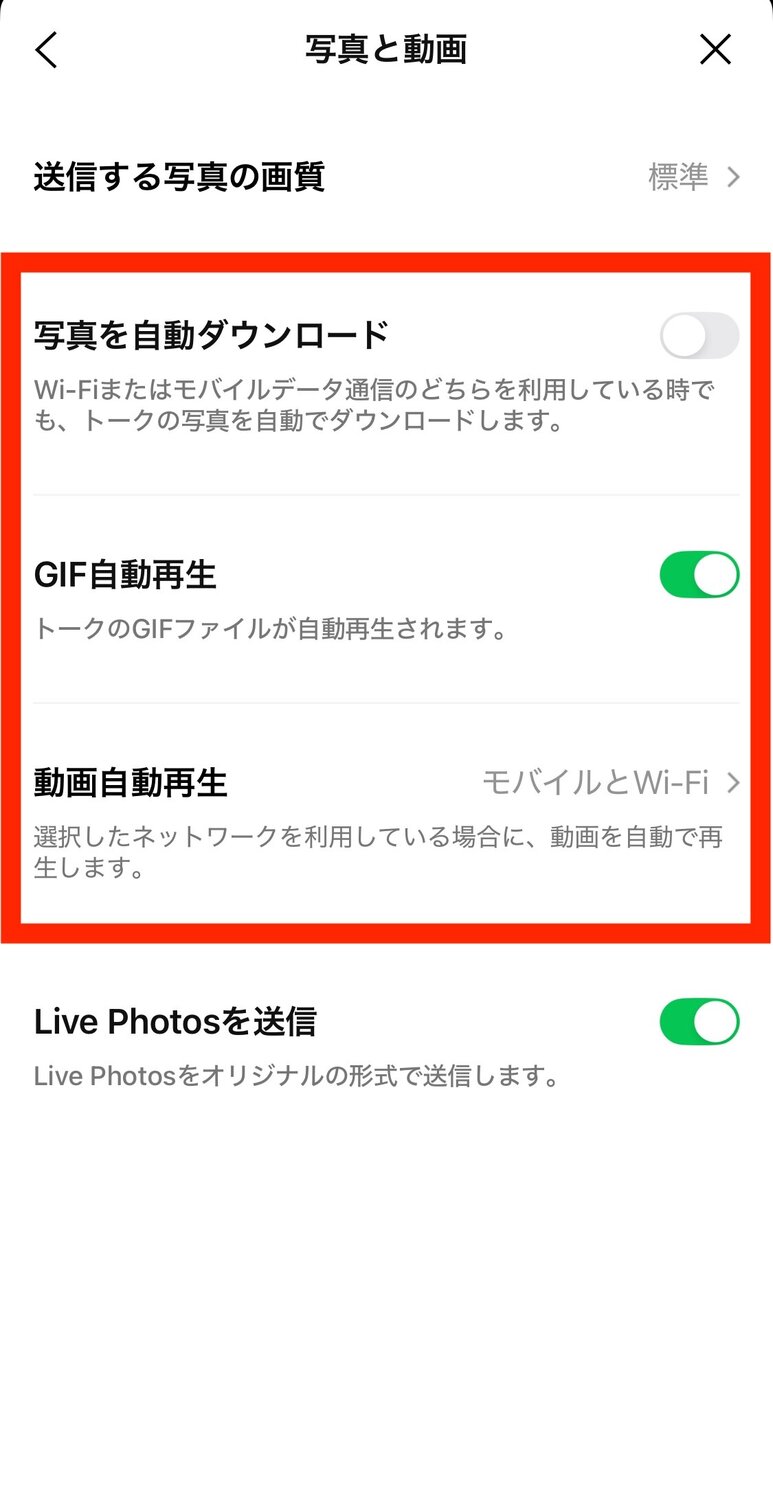Select the 写真と動画 title header
Viewport: 773px width, 1500px height.
click(x=386, y=49)
